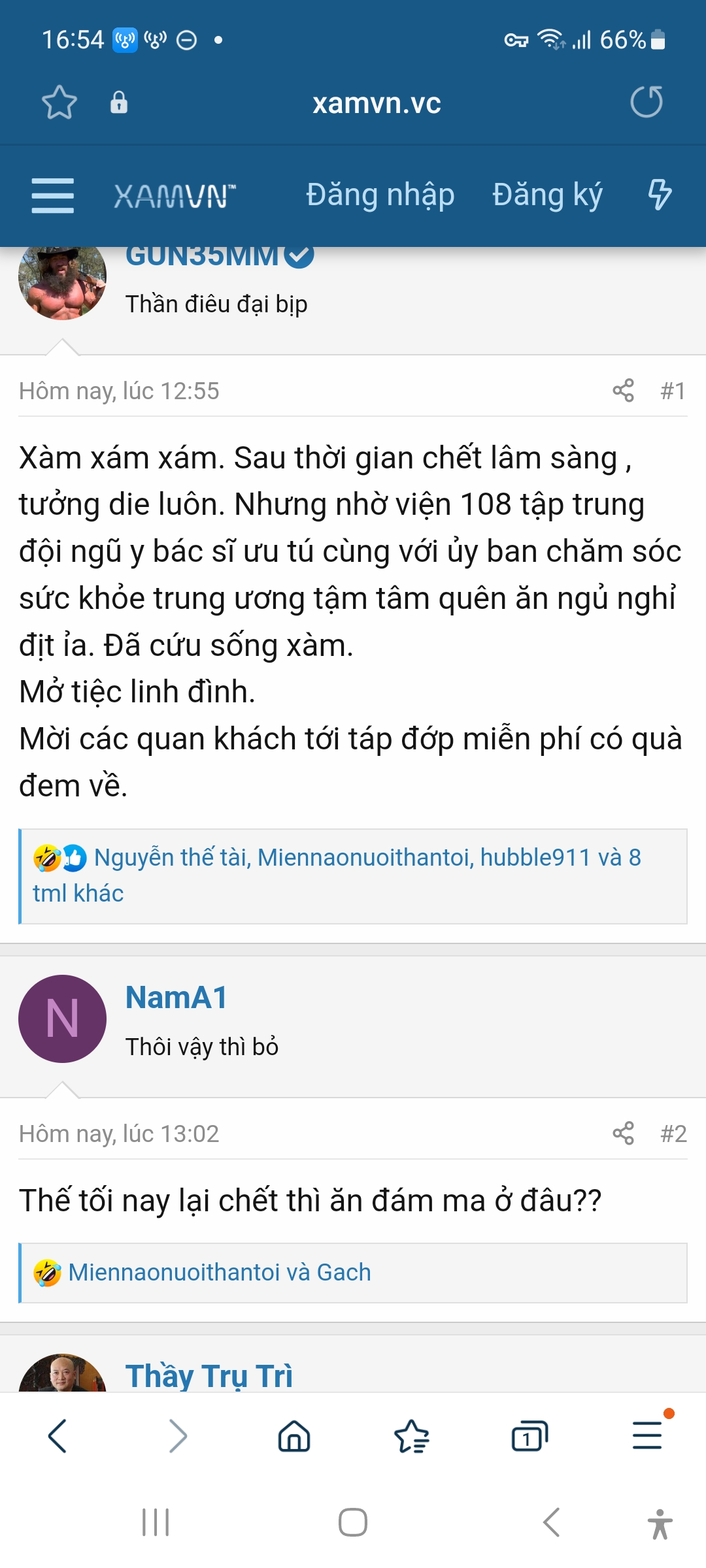Viewport: 706px width, 1568px height.
Task: Open Thầy Trụ Trì's profile
Action: pyautogui.click(x=209, y=1375)
